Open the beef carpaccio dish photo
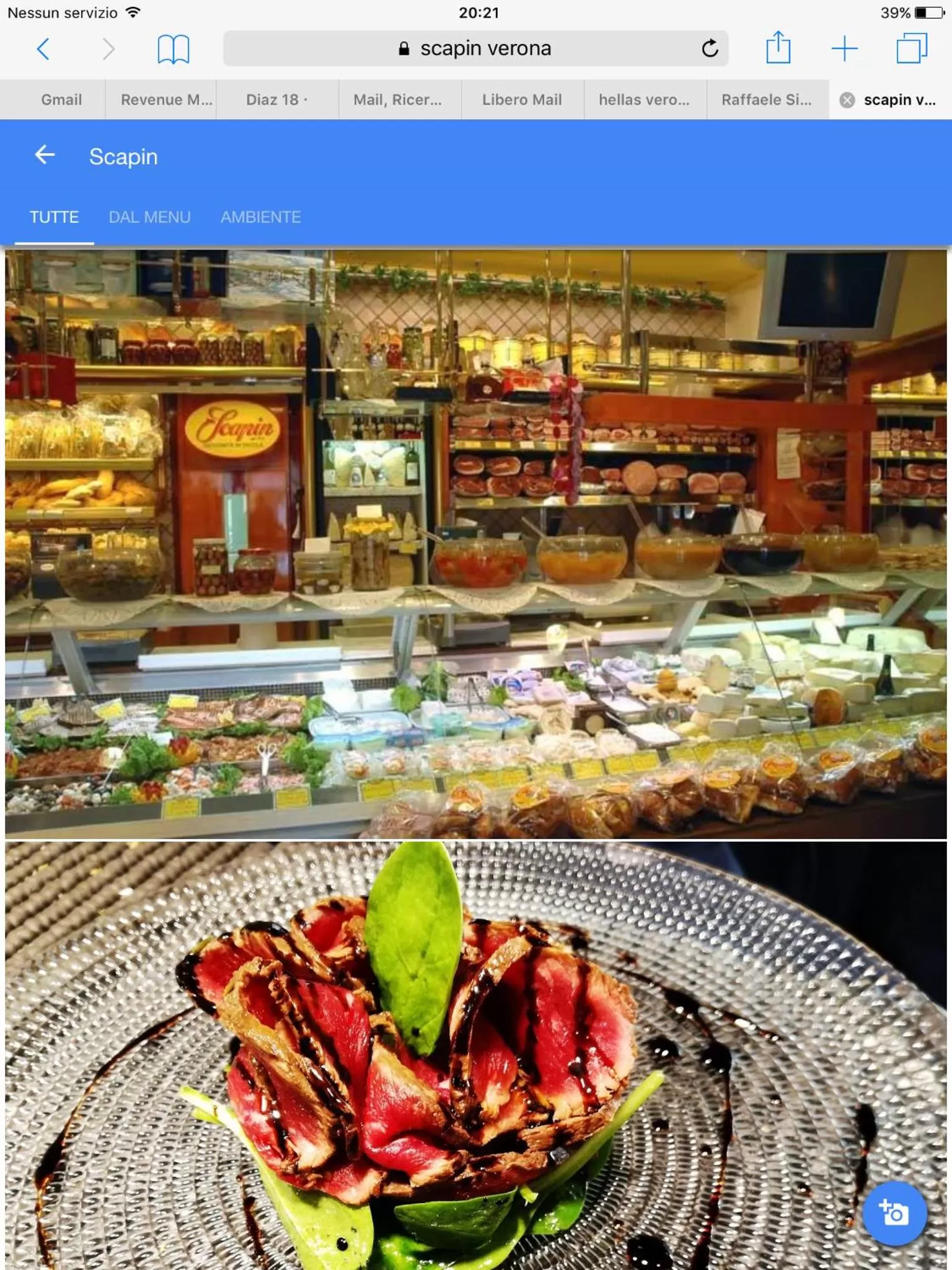Screen dimensions: 952x1270 (434, 1054)
